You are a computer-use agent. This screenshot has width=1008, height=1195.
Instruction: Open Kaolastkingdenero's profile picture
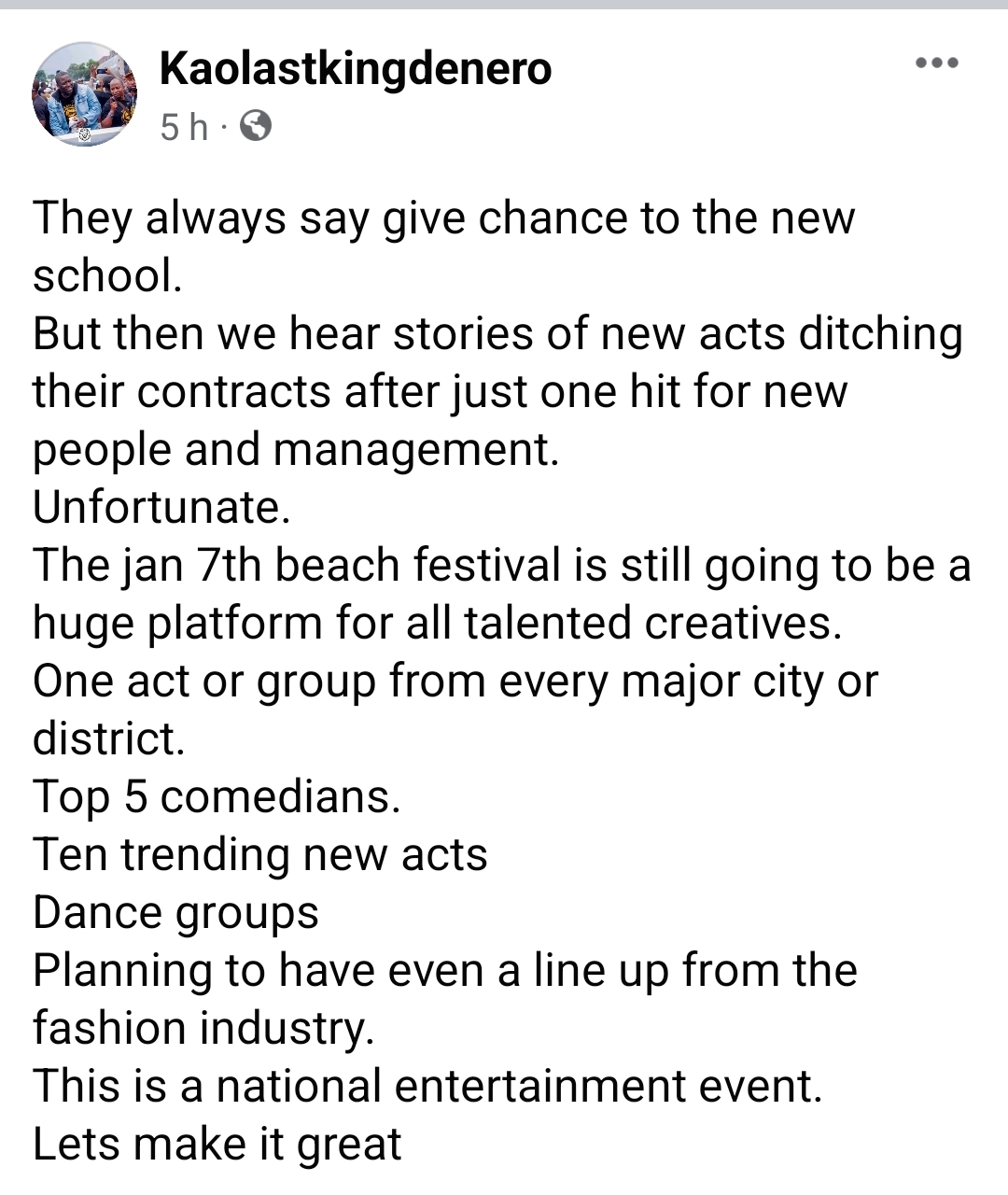84,94
